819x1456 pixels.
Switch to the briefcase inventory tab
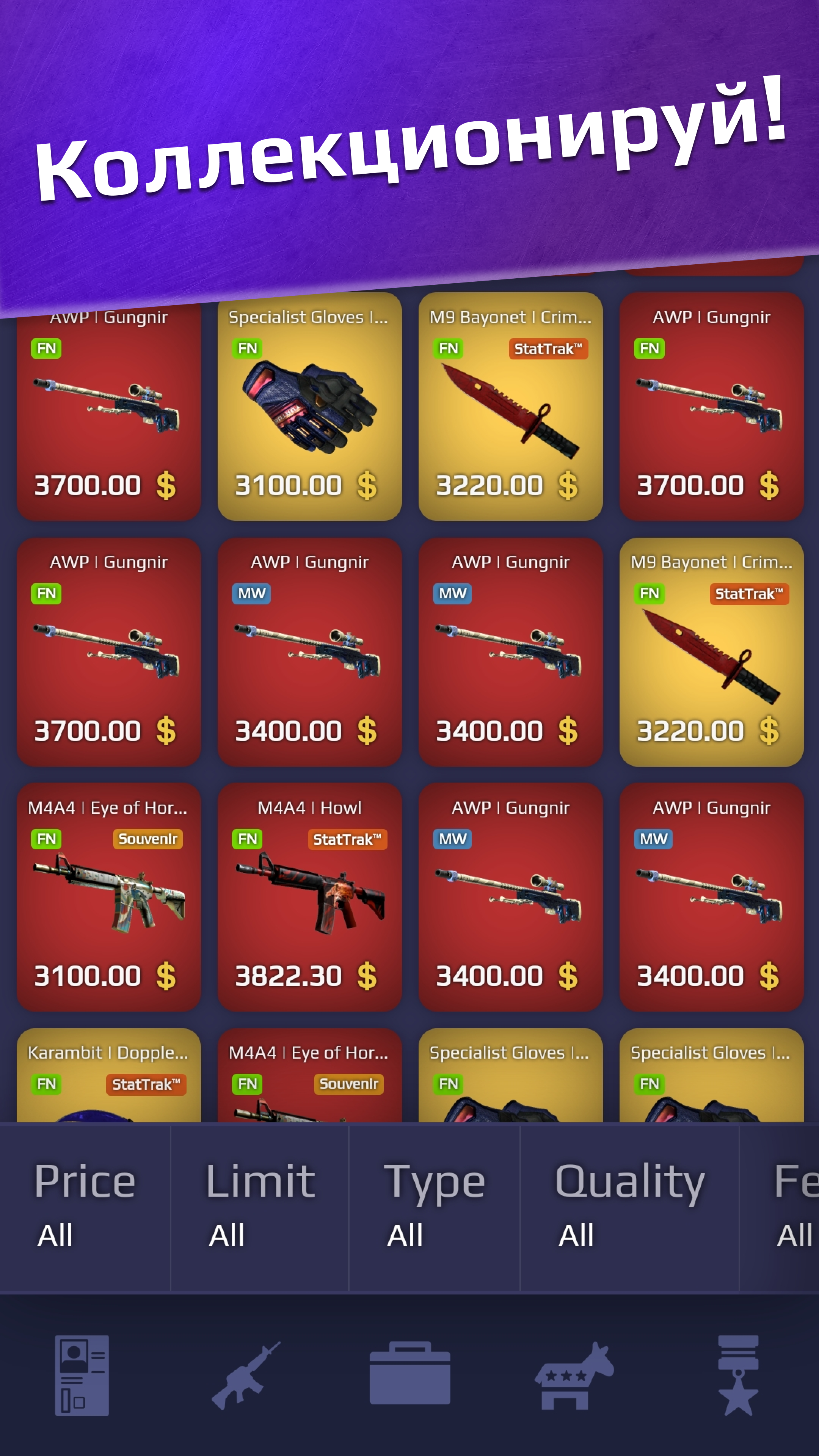point(410,1373)
